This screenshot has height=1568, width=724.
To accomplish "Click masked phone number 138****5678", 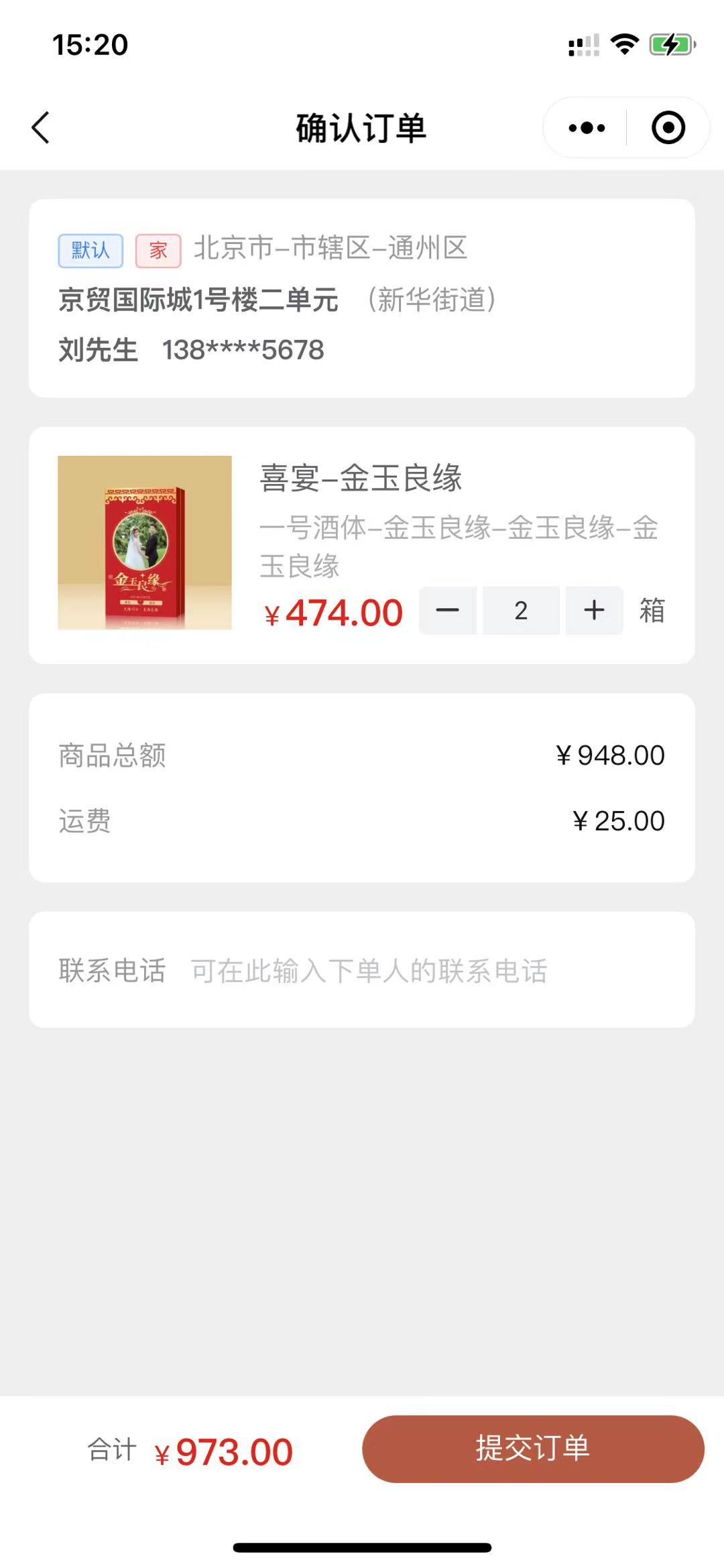I will [243, 348].
